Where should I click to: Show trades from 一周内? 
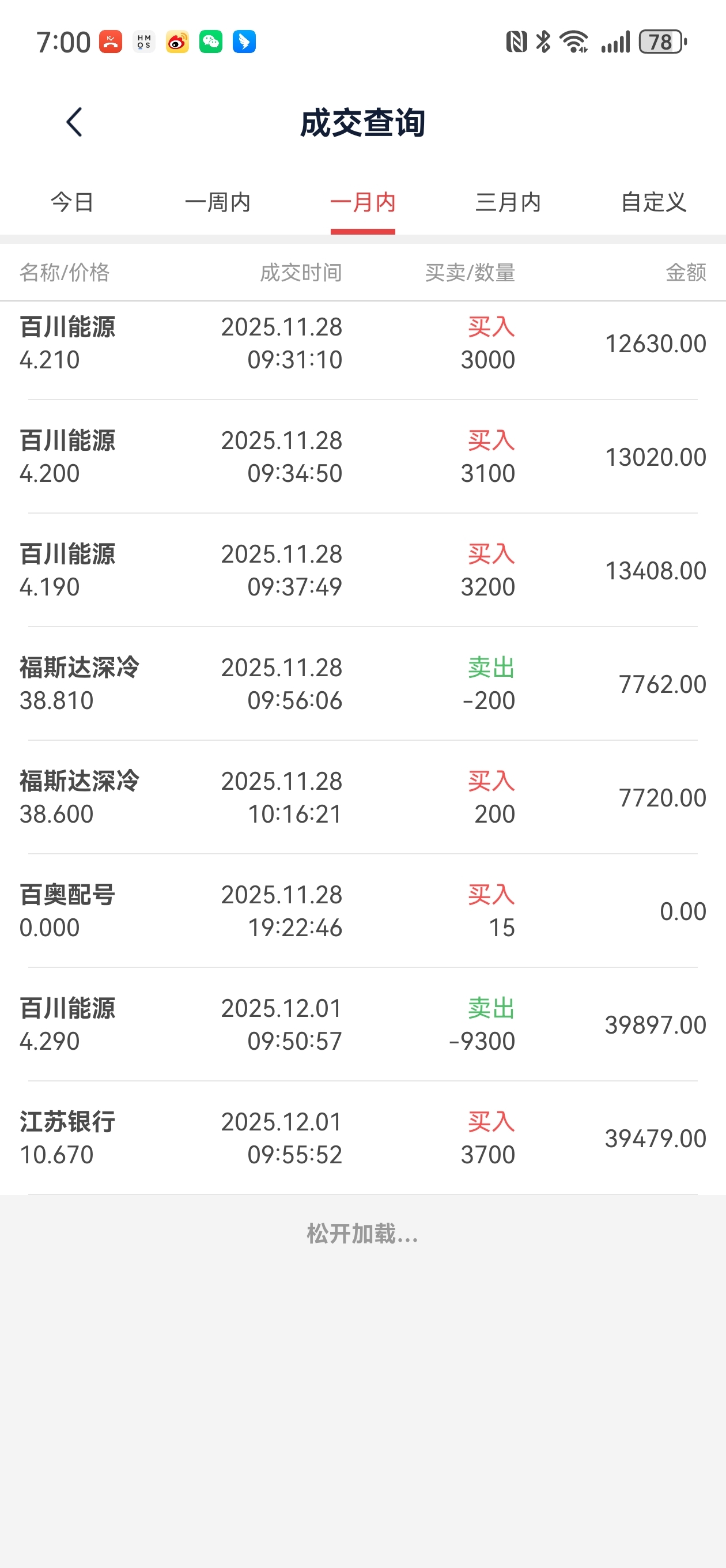[x=217, y=202]
